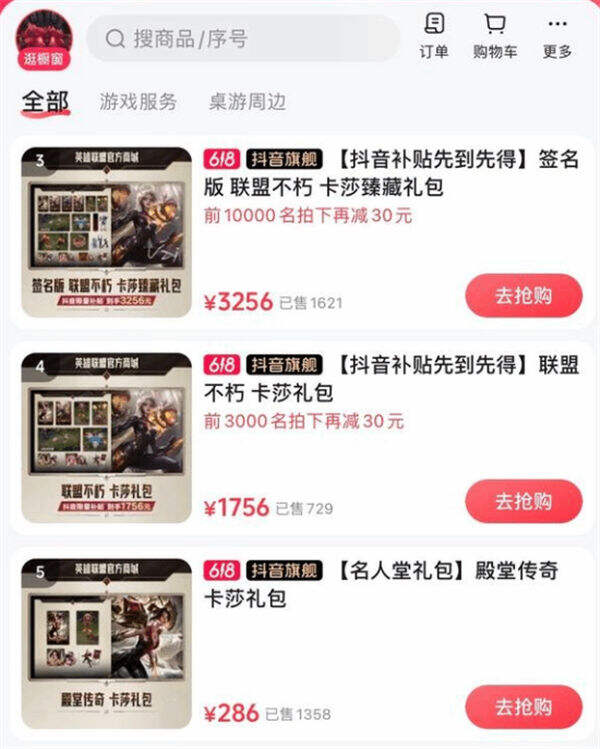
Task: Tap the store avatar at top left
Action: 43,38
